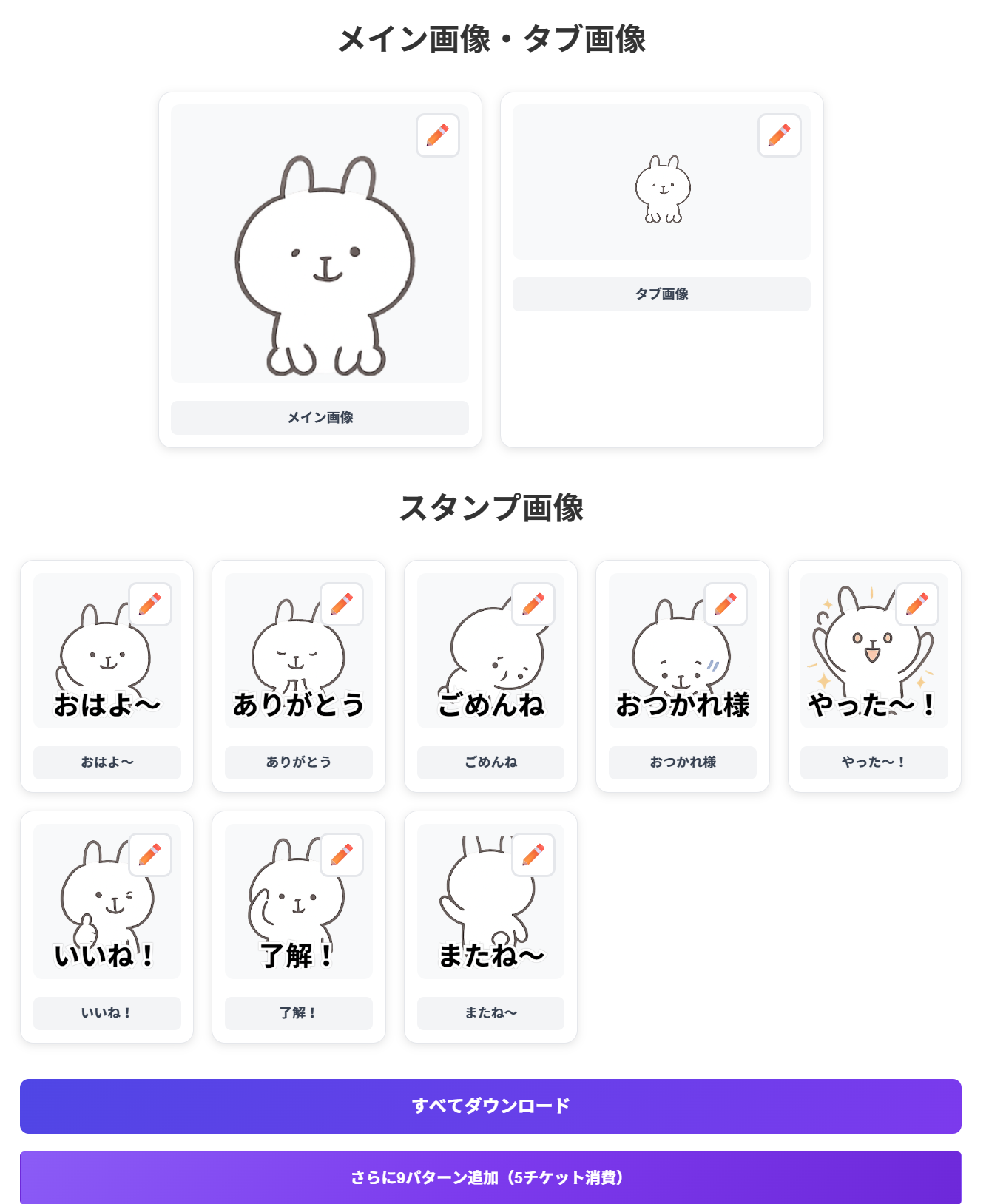Edit the やった〜！ stamp

pyautogui.click(x=917, y=604)
